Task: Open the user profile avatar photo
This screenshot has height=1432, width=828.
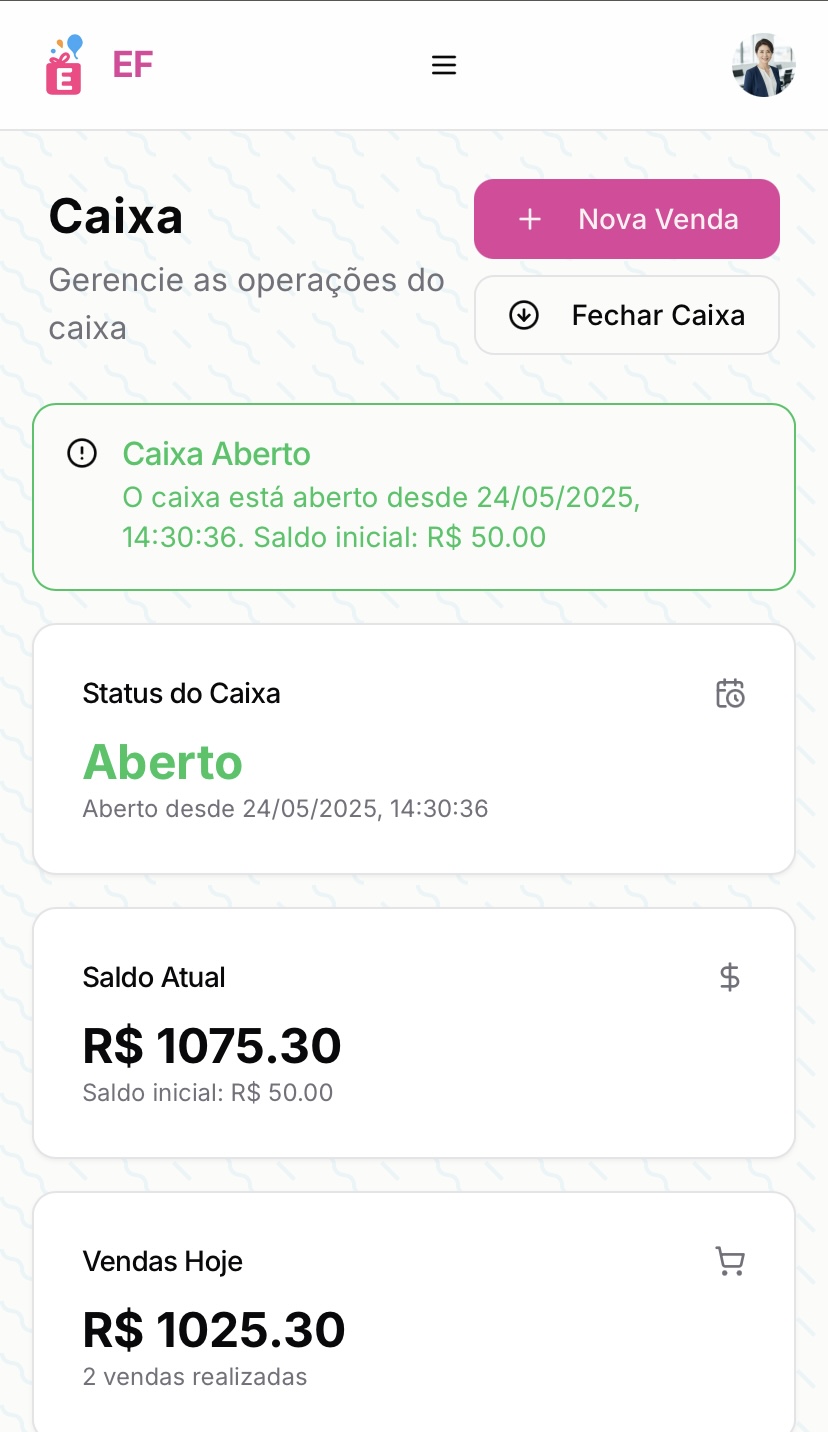Action: [x=764, y=64]
